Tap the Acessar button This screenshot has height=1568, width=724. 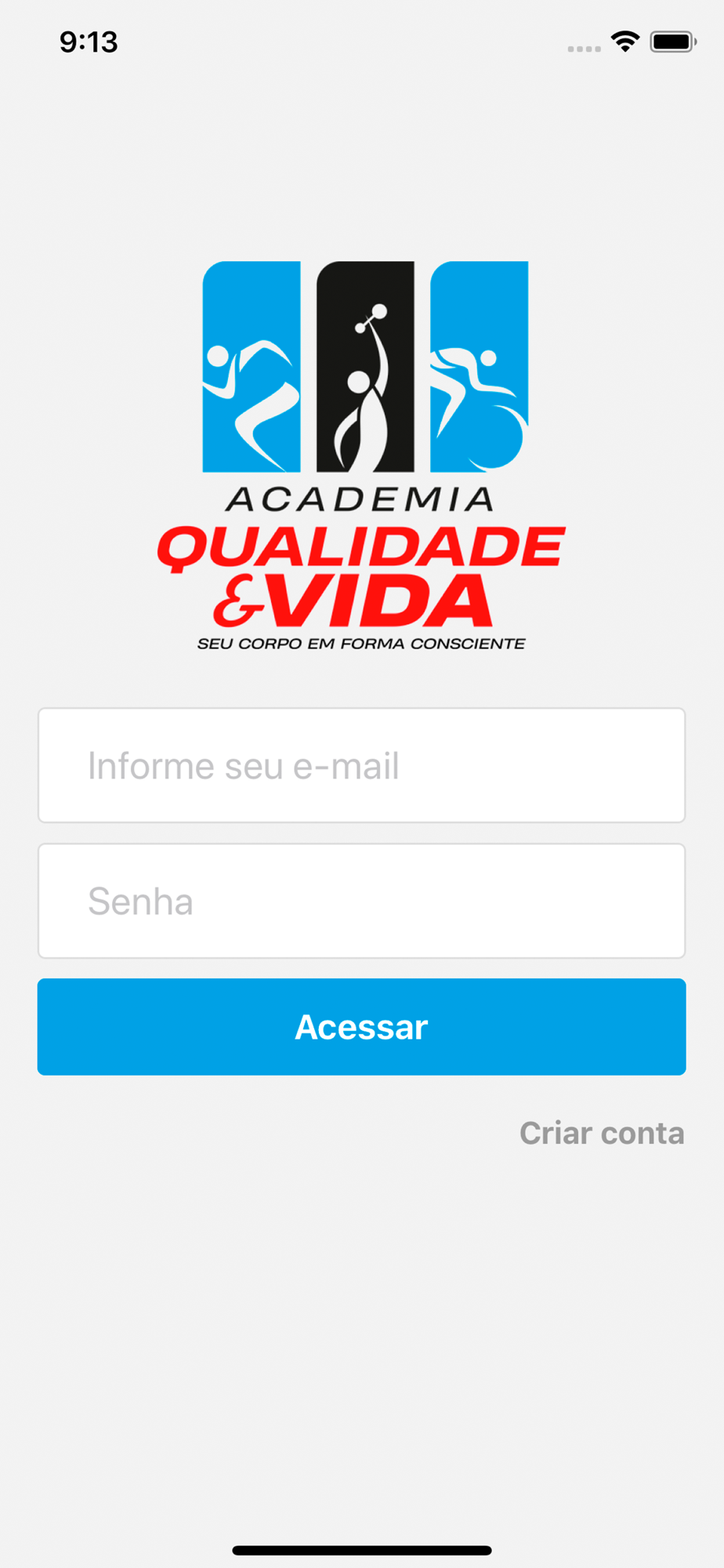(361, 1026)
